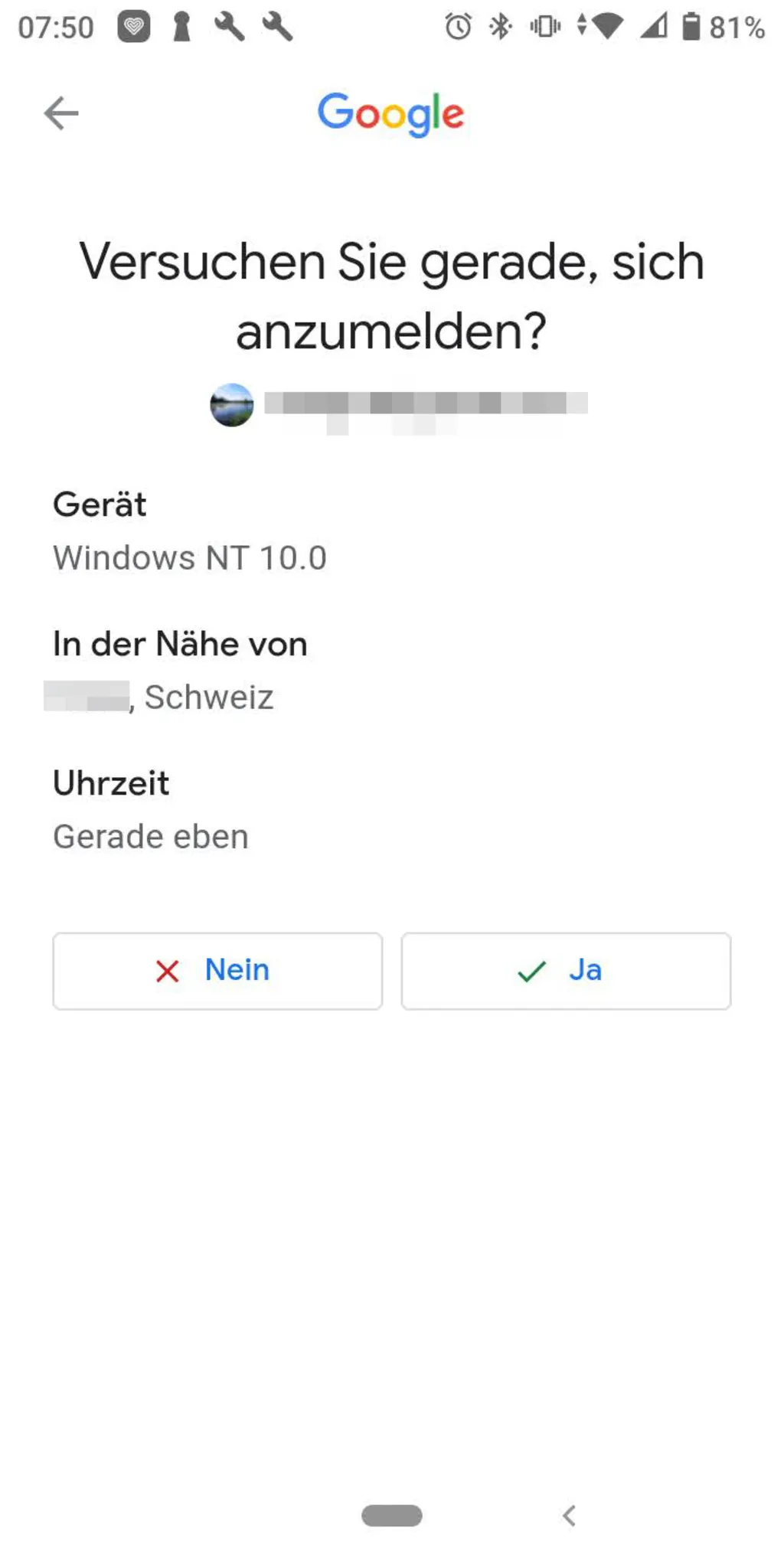
Task: Deny the sign-in with Nein
Action: (217, 971)
